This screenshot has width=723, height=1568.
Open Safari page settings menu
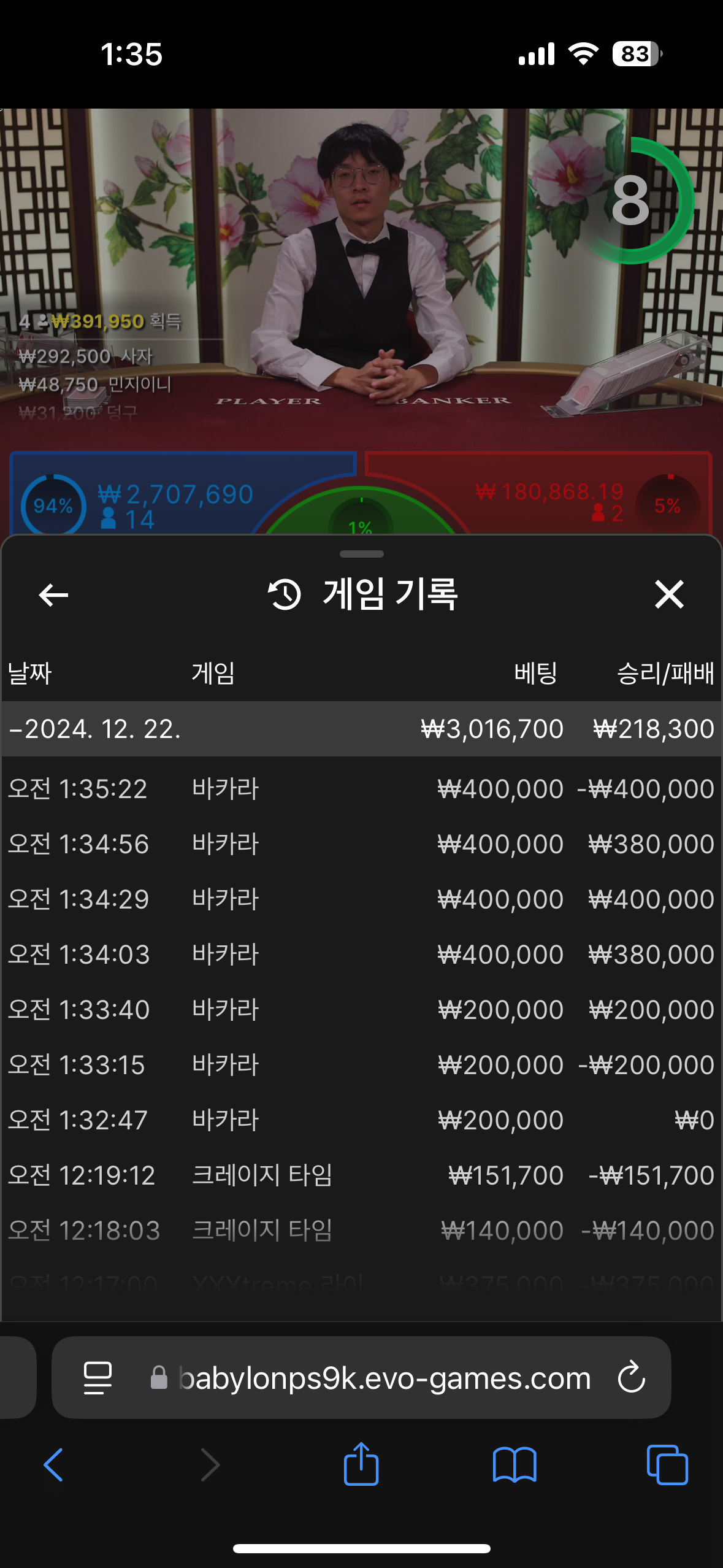click(98, 1378)
